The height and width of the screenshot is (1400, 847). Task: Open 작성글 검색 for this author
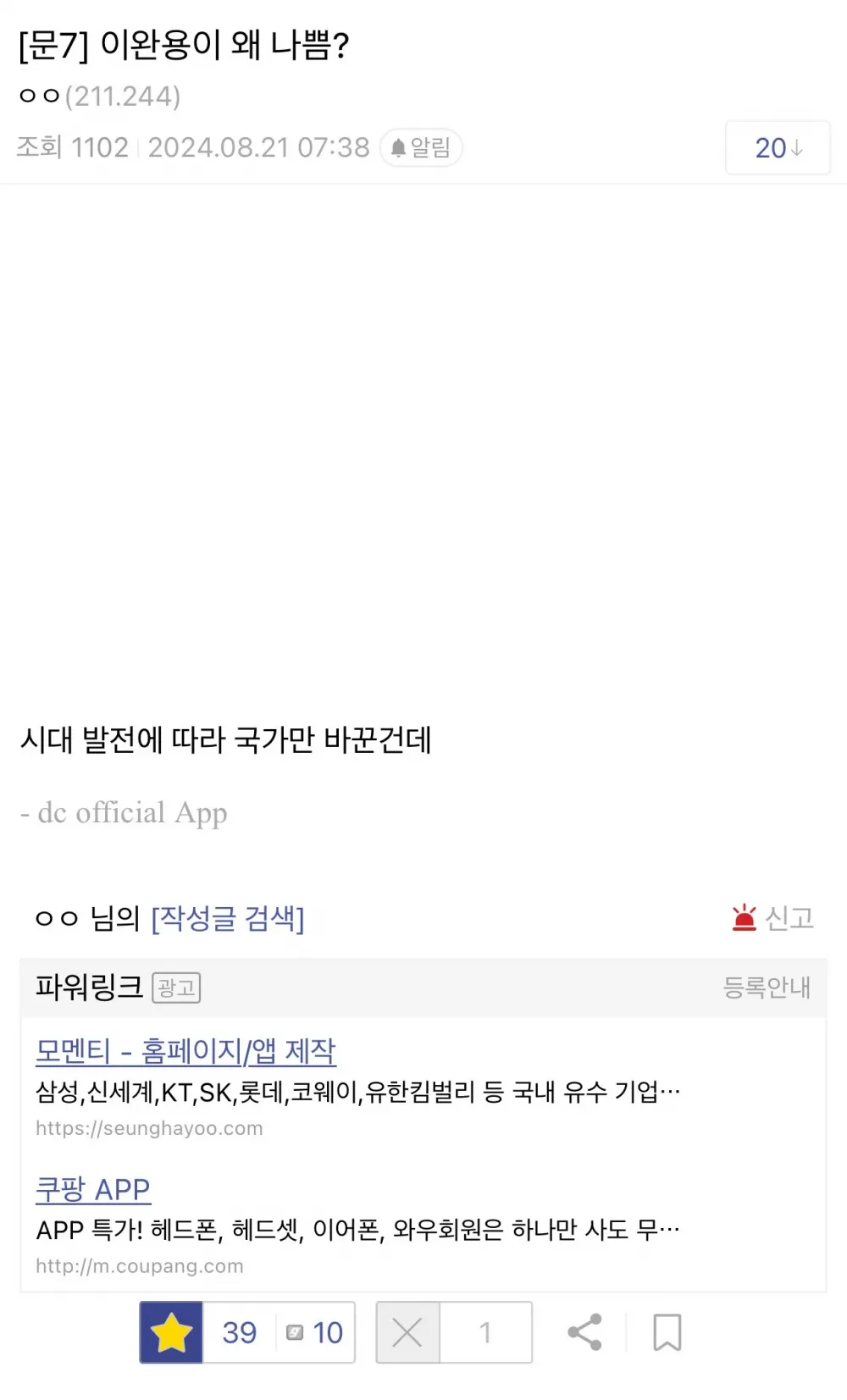[x=228, y=918]
